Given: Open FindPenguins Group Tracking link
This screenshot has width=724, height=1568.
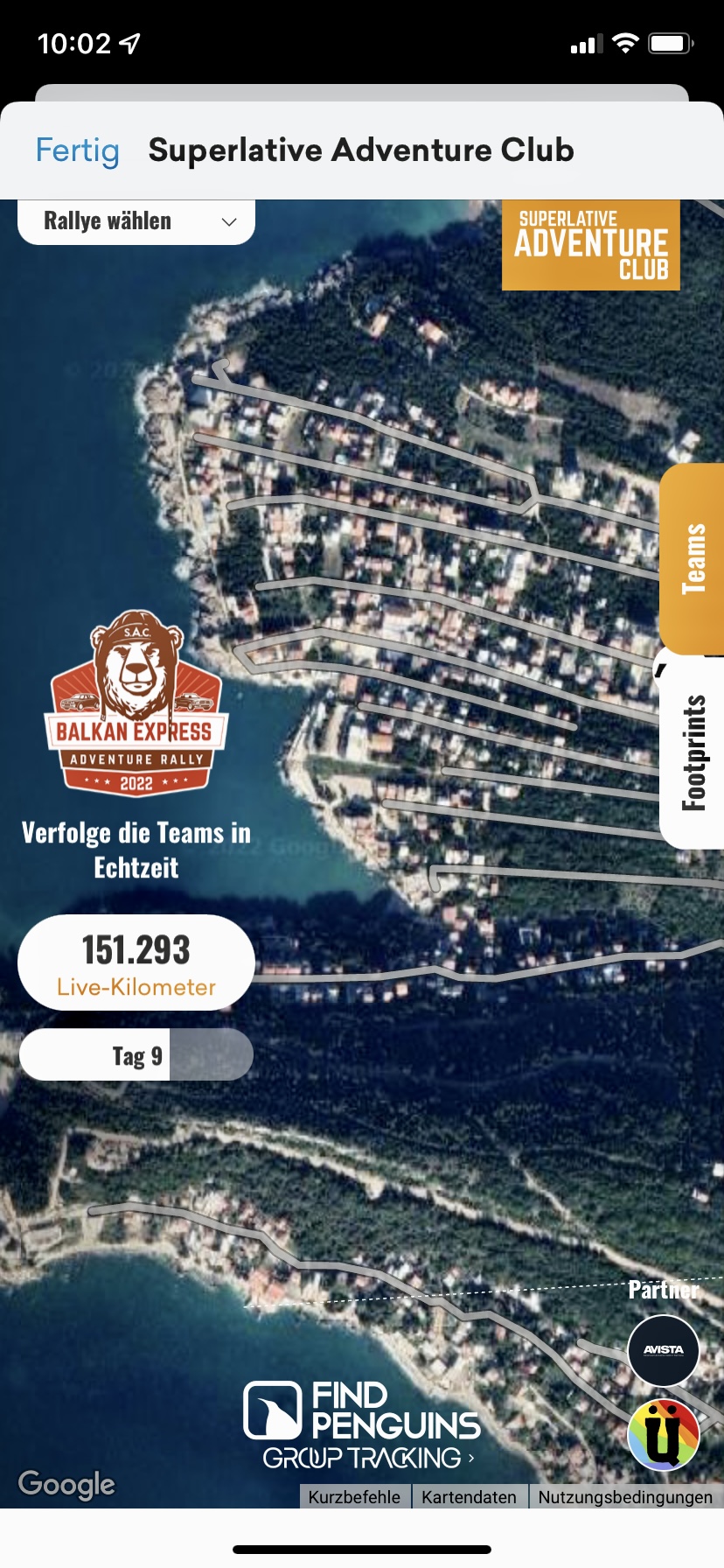Looking at the screenshot, I should [x=362, y=1424].
